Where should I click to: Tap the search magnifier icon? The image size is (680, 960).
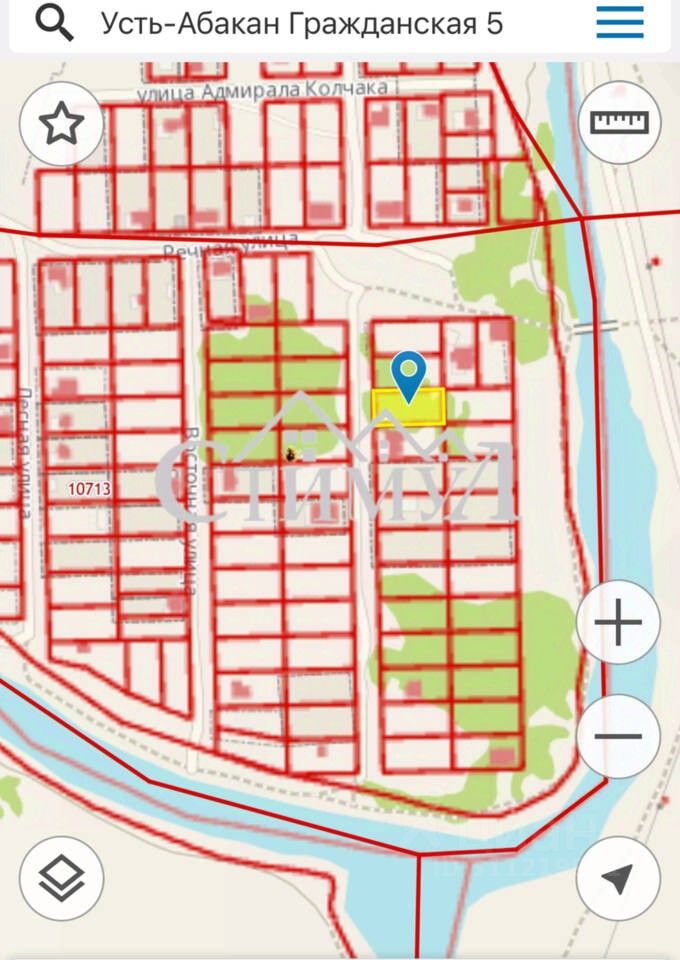click(x=54, y=22)
